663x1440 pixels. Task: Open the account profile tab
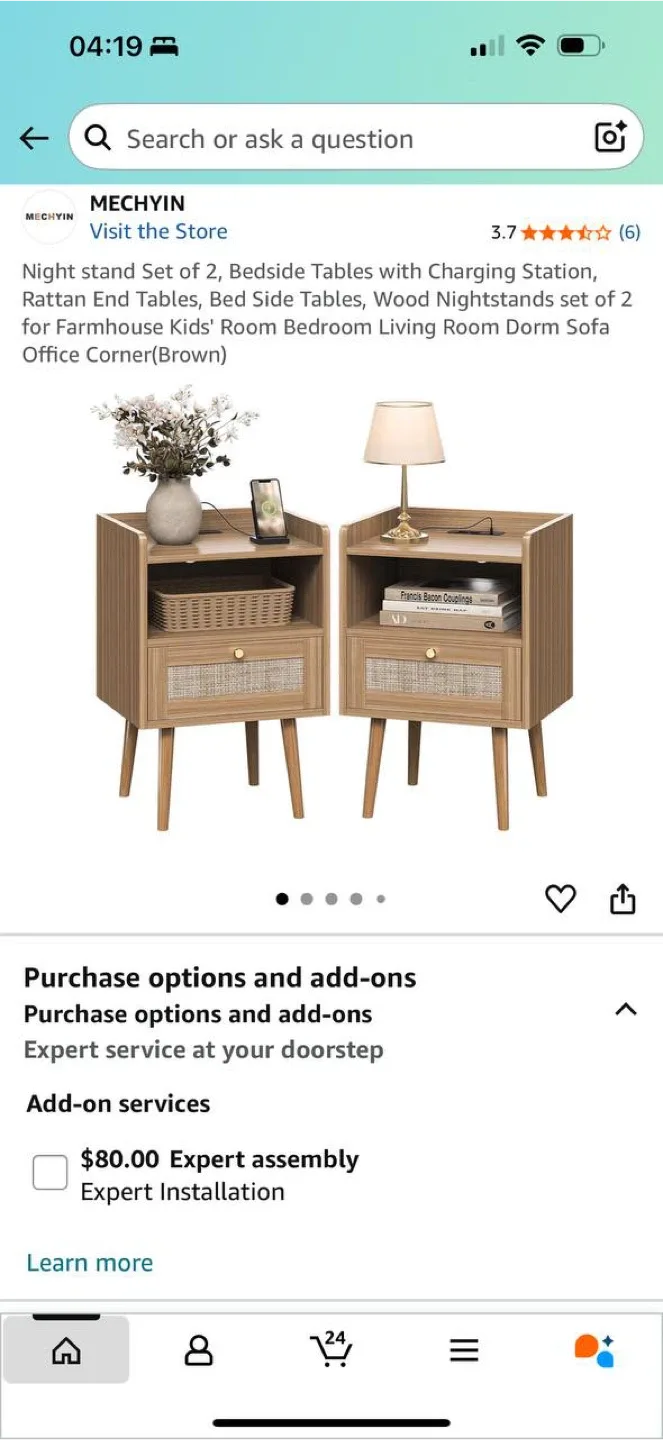tap(199, 1351)
